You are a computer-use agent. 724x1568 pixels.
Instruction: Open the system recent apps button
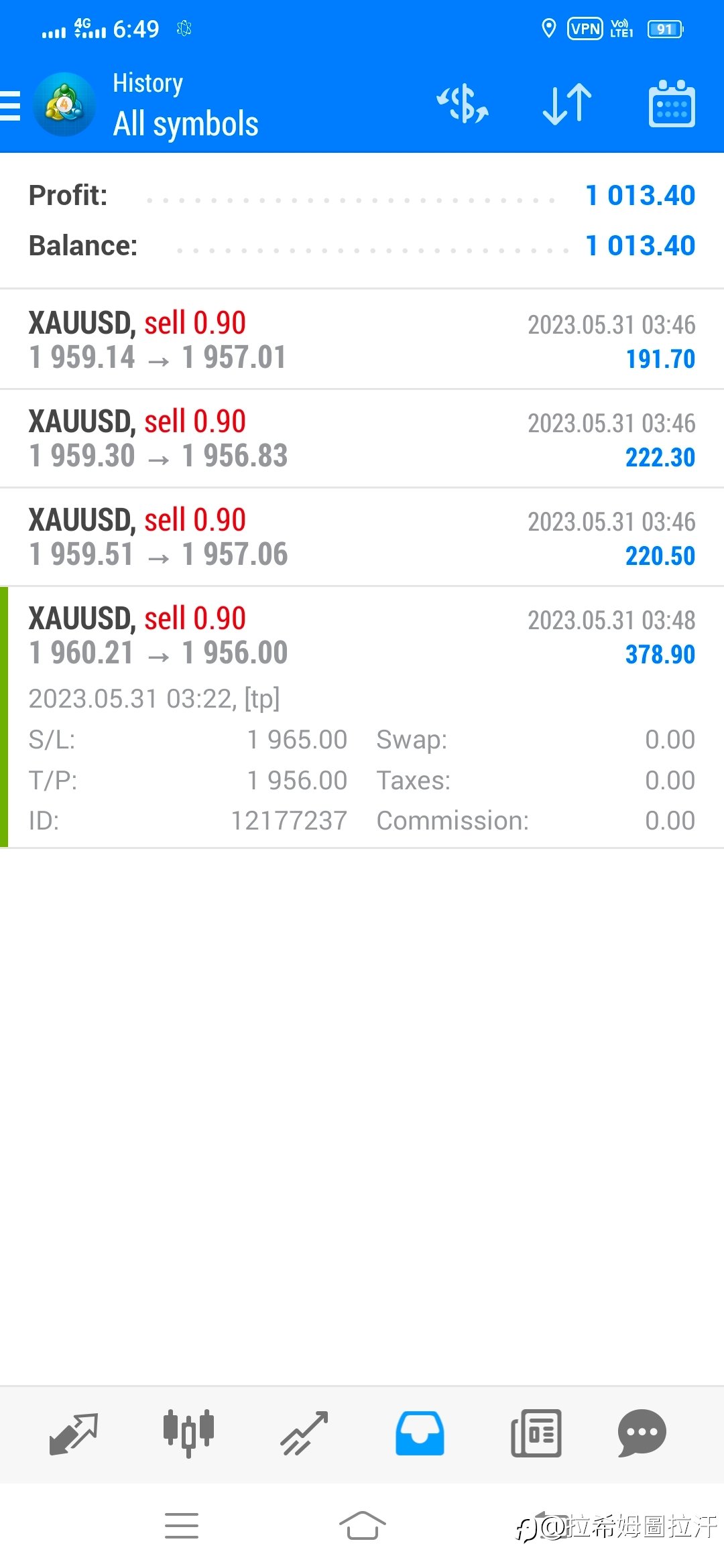click(182, 1526)
